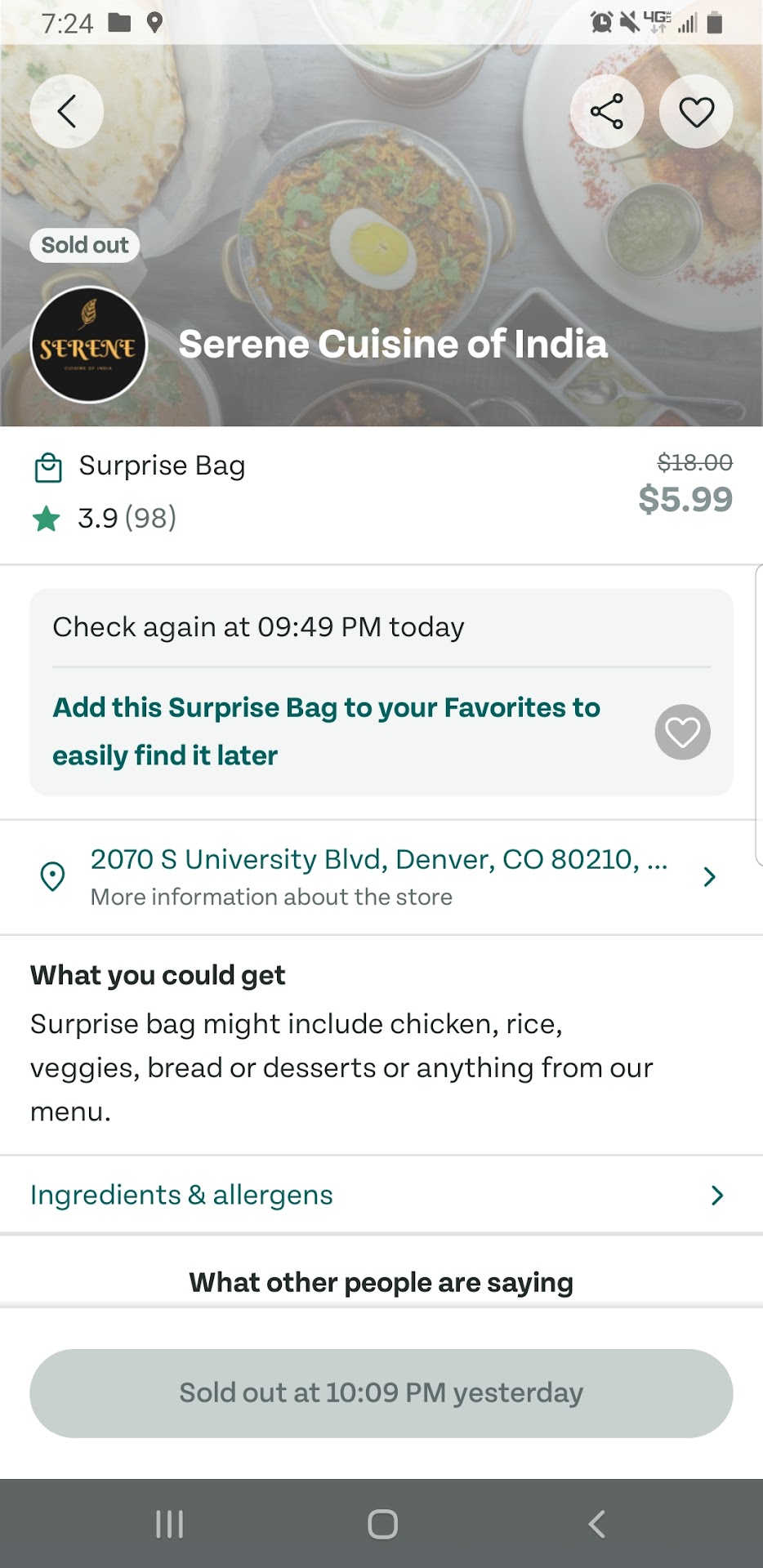Tap the gray heart in the Favorites banner
763x1568 pixels.
point(682,732)
